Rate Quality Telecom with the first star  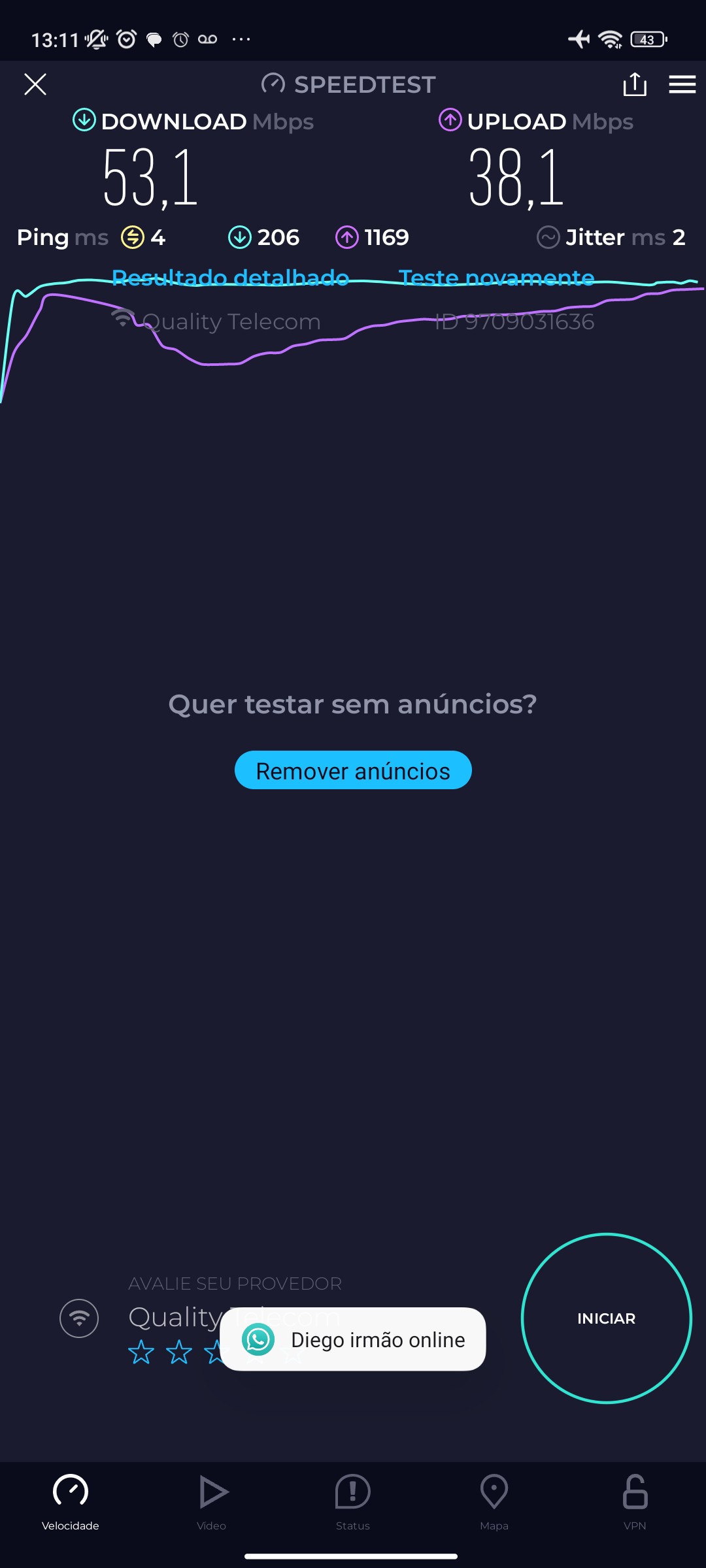141,1352
